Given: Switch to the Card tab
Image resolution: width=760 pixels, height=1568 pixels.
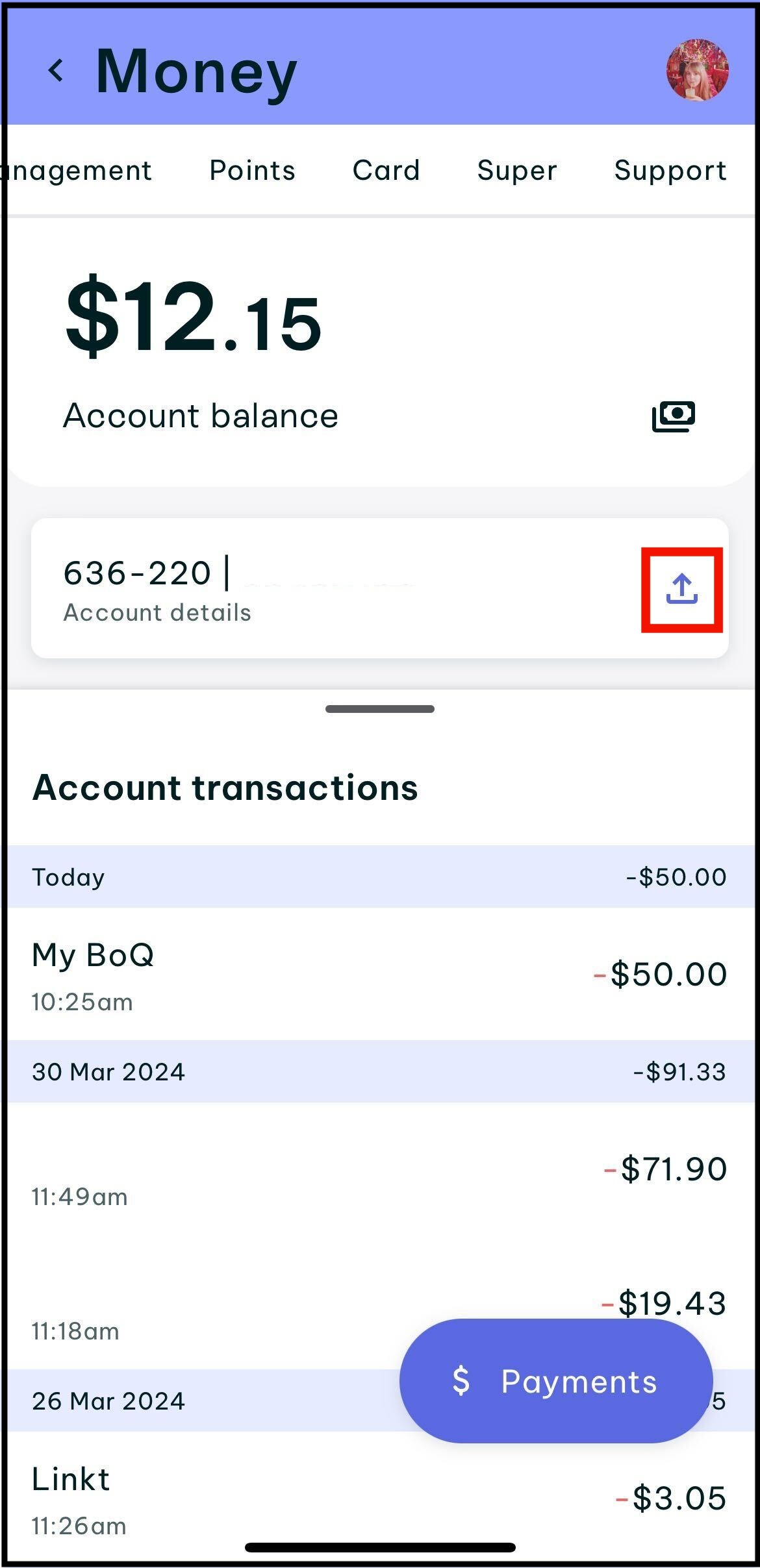Looking at the screenshot, I should point(386,170).
